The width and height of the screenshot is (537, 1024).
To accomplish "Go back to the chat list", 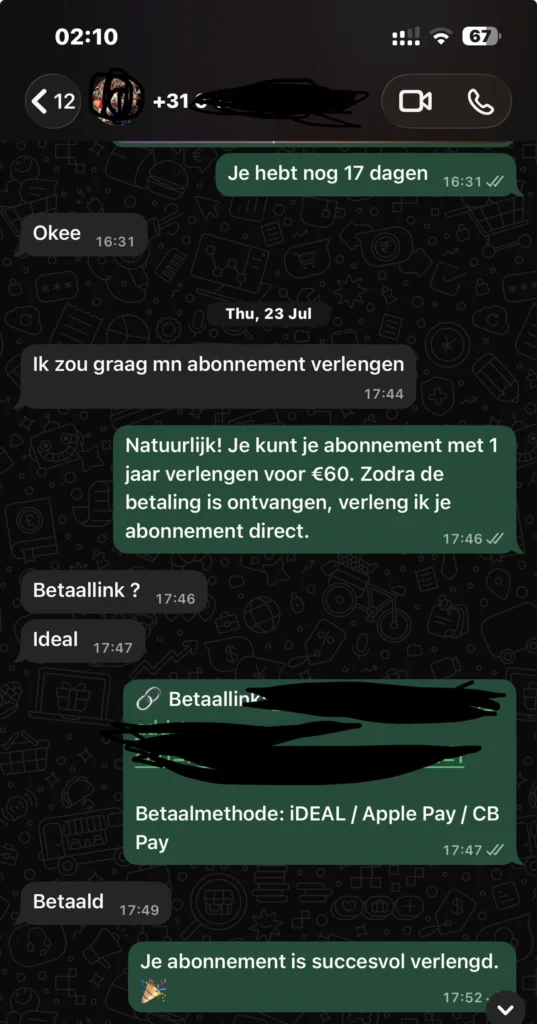I will pyautogui.click(x=54, y=101).
